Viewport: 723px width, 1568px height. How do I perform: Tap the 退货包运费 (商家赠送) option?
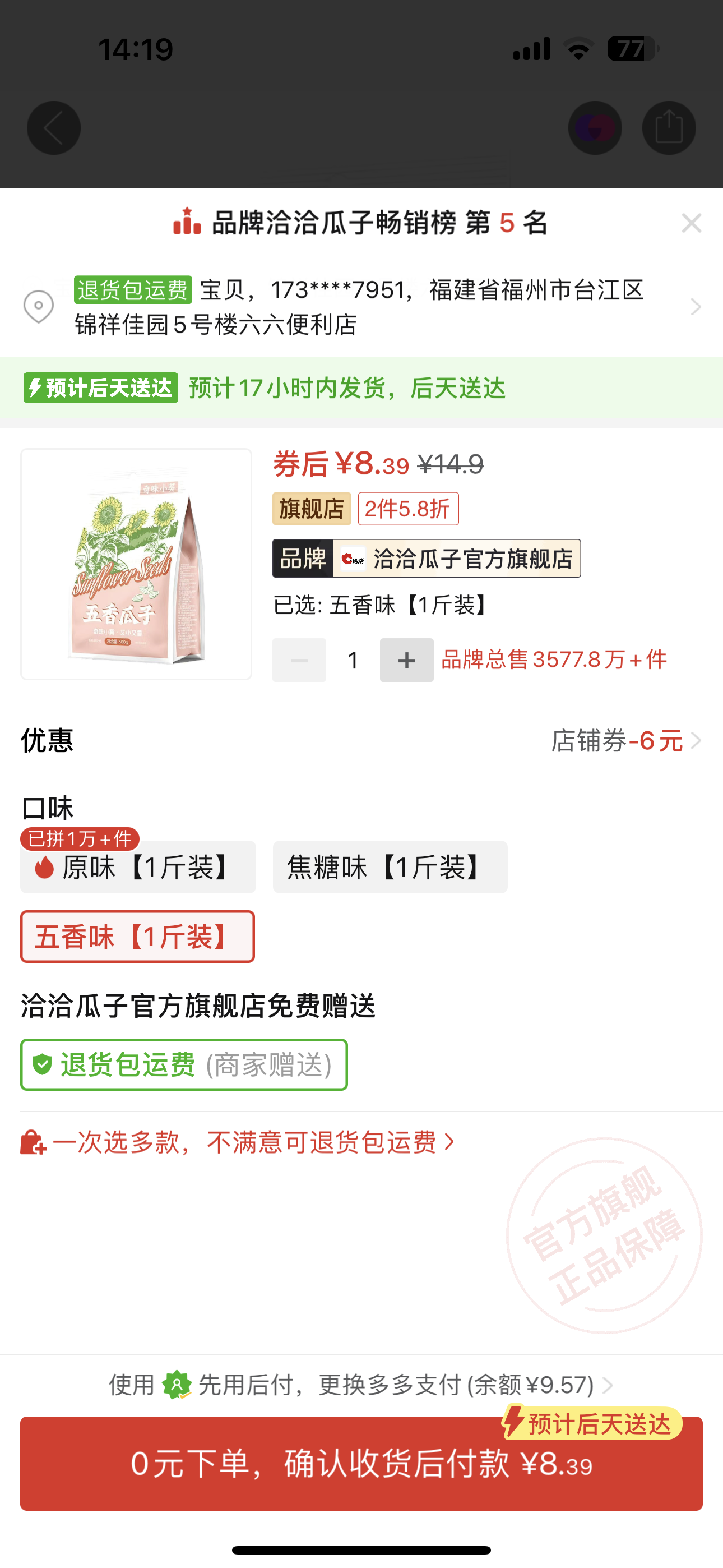coord(184,1064)
